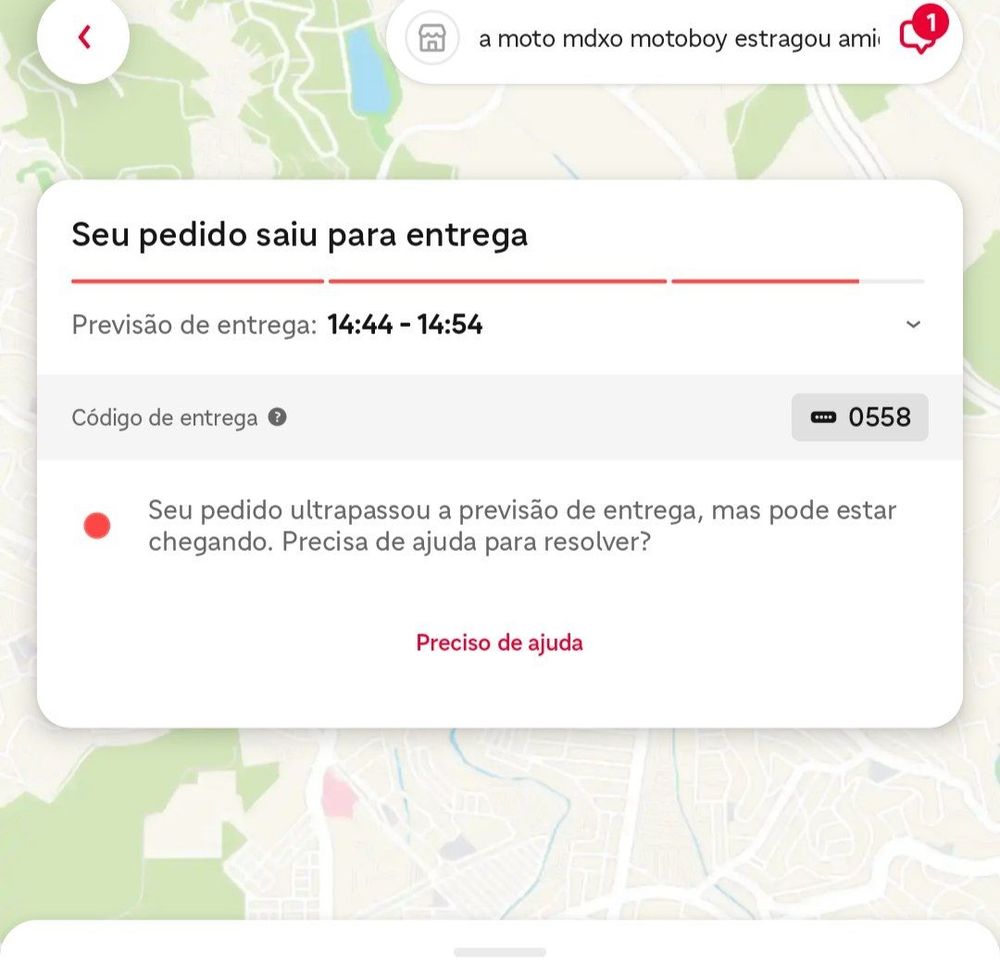Go back using the red arrow

[x=84, y=37]
